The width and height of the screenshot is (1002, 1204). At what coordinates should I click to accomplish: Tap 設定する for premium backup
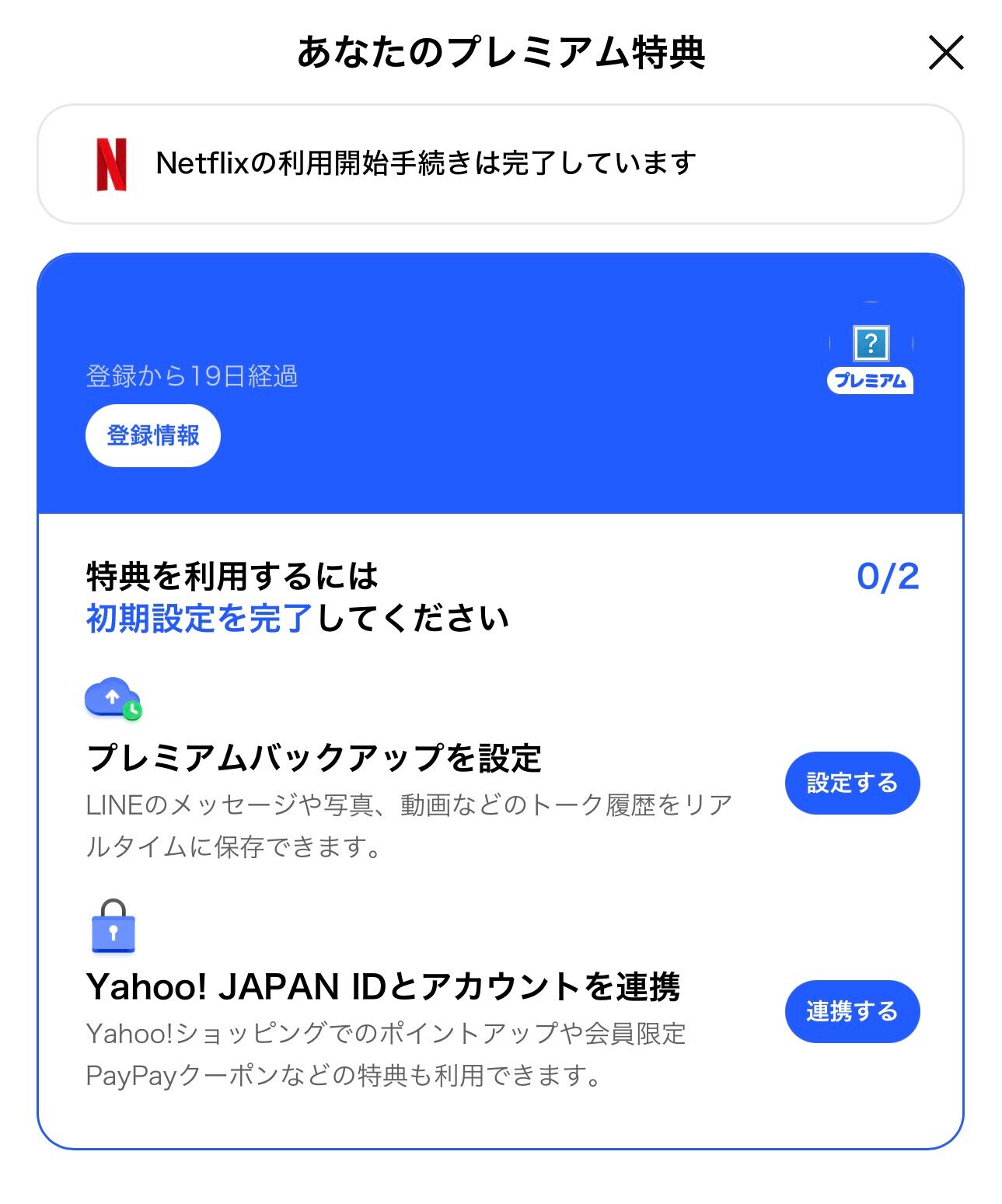click(852, 783)
